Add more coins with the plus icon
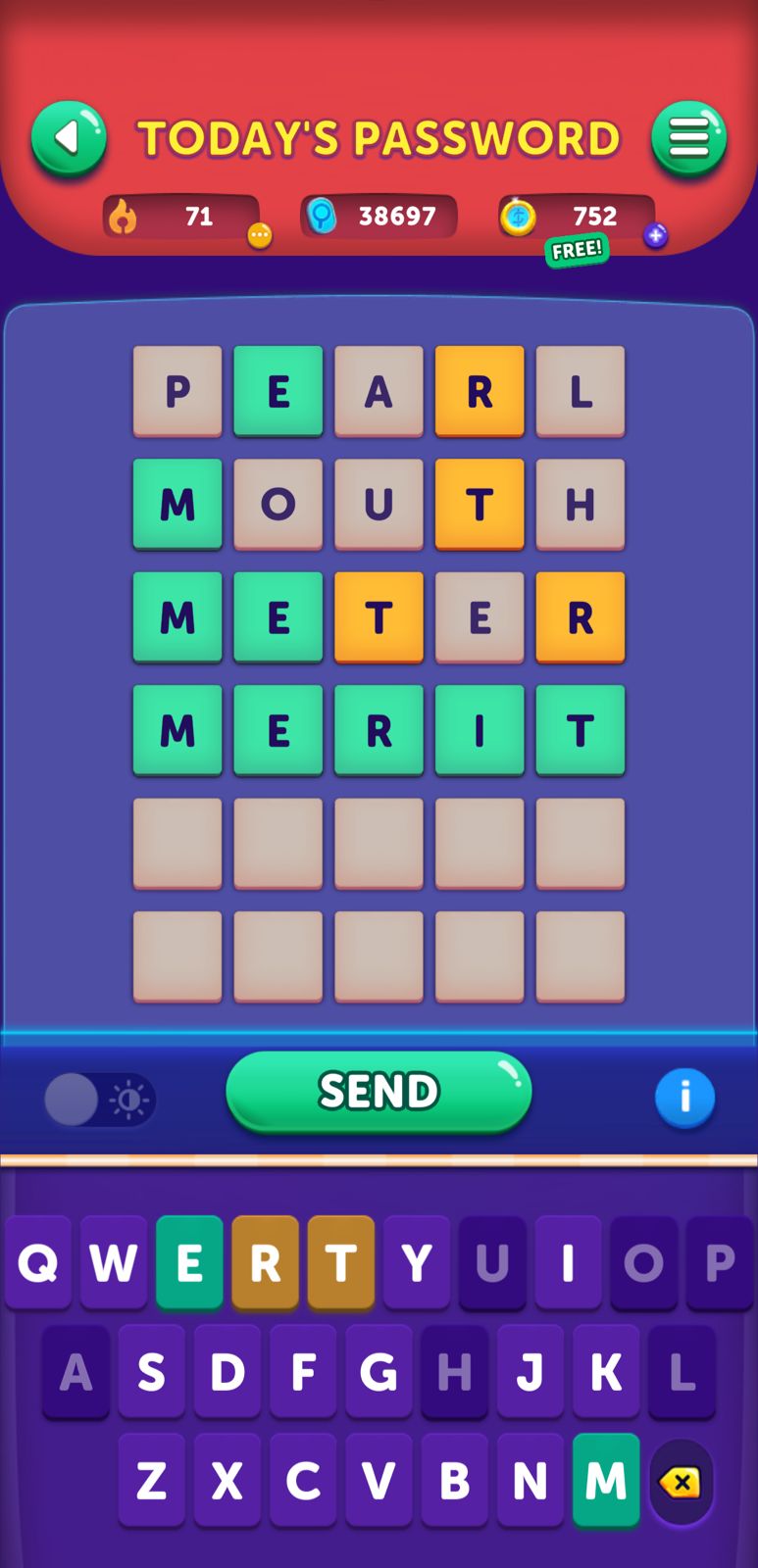758x1568 pixels. 655,235
